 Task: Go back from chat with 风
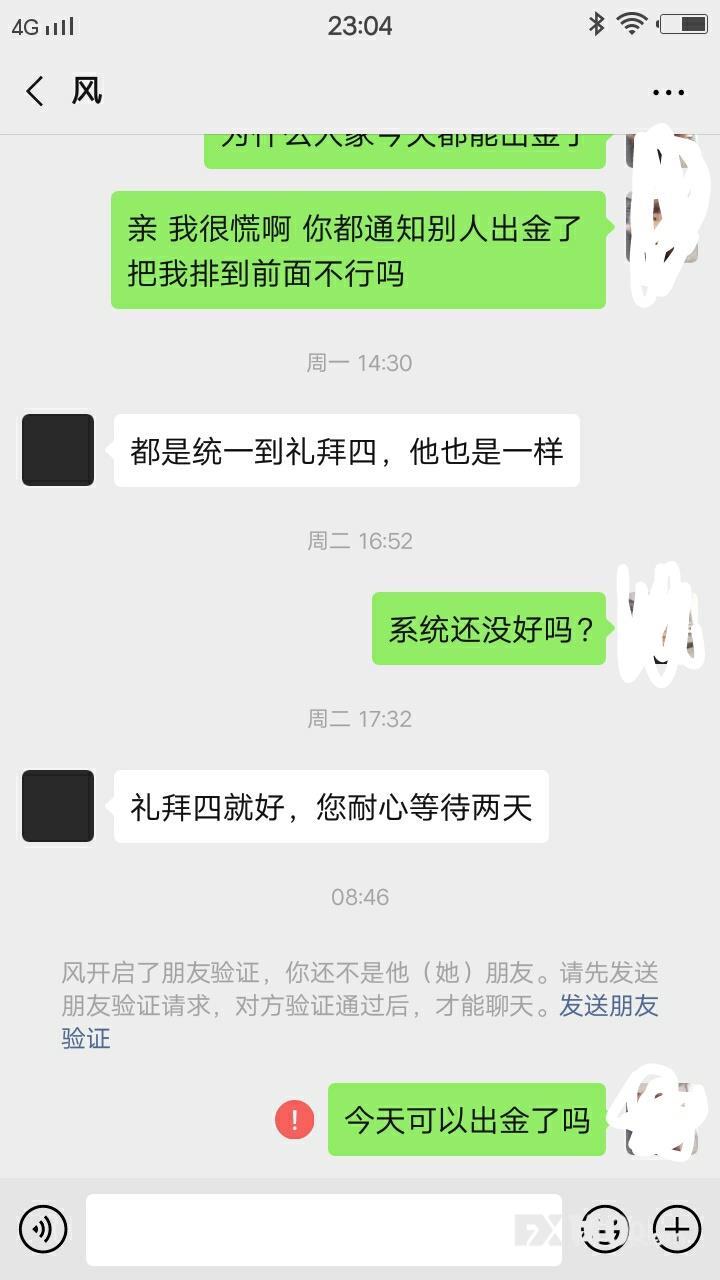pyautogui.click(x=35, y=92)
